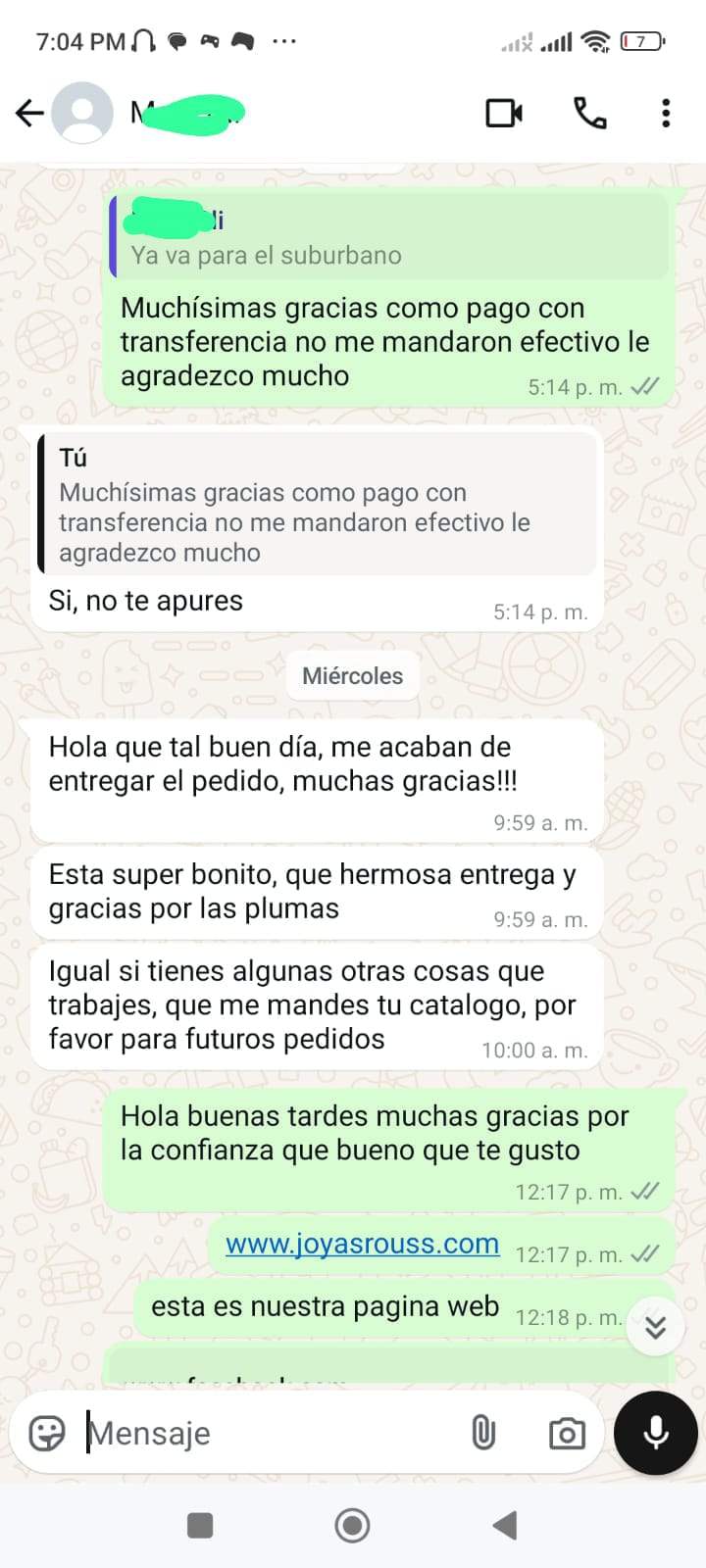Attach a file with the paperclip
706x1568 pixels.
tap(483, 1433)
